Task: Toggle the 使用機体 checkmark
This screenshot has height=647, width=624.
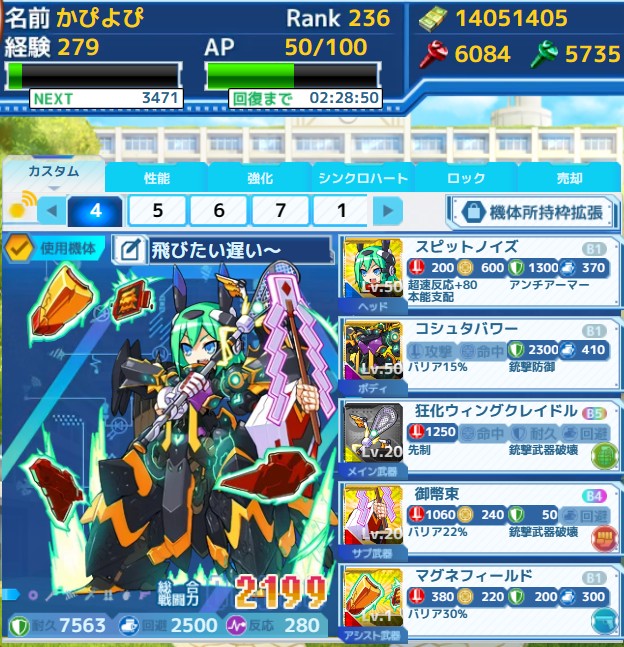Action: 19,248
